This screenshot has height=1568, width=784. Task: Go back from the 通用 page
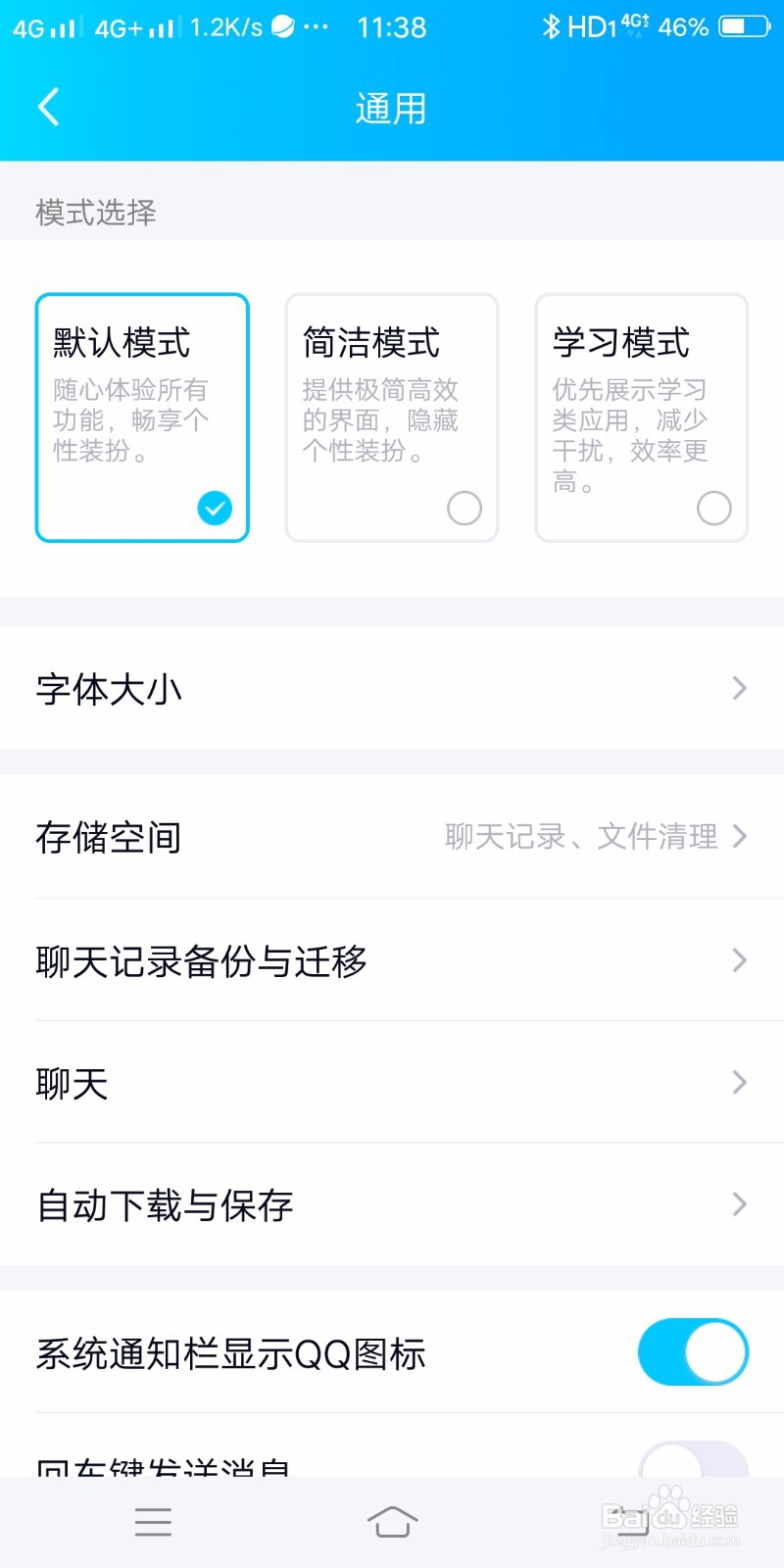(x=49, y=108)
